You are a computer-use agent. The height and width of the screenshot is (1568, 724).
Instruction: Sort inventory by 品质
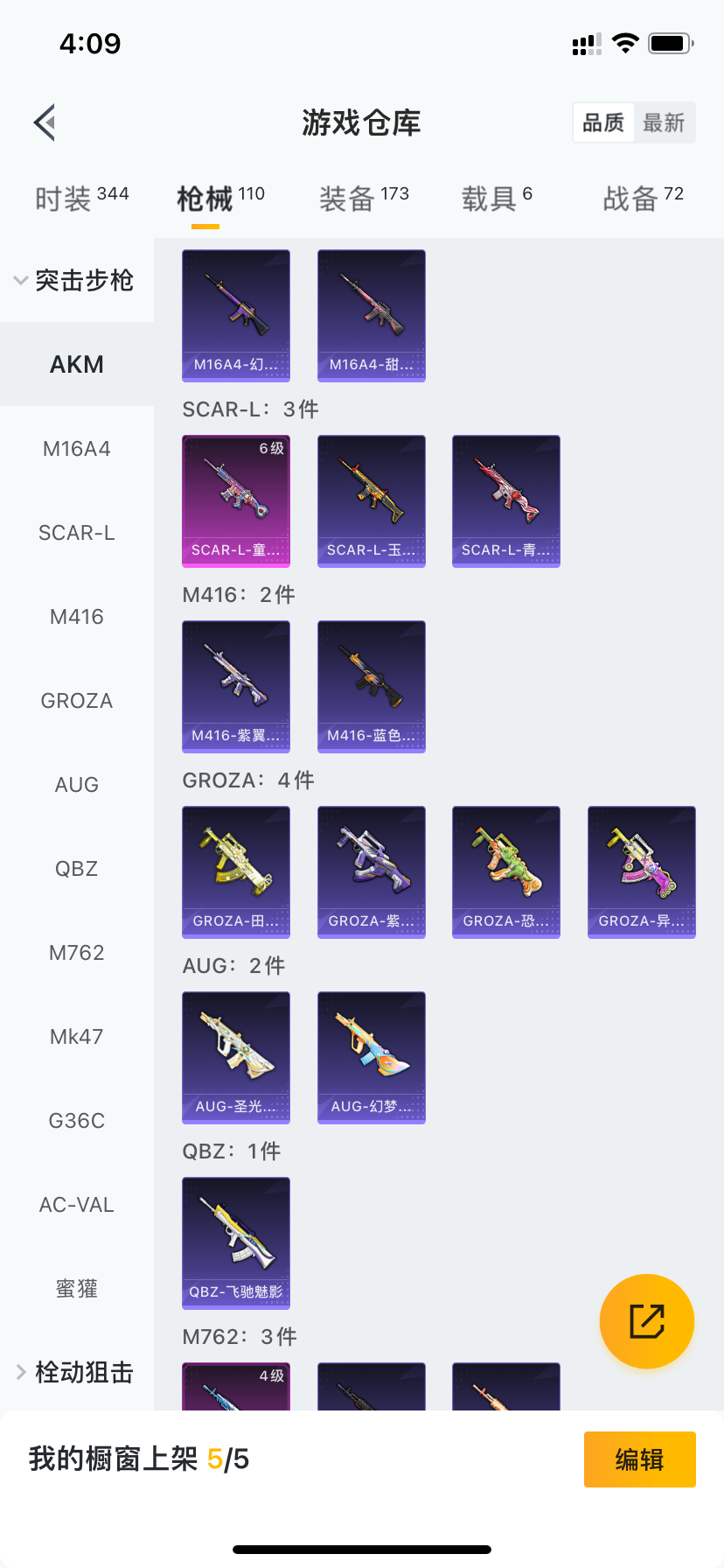[603, 122]
